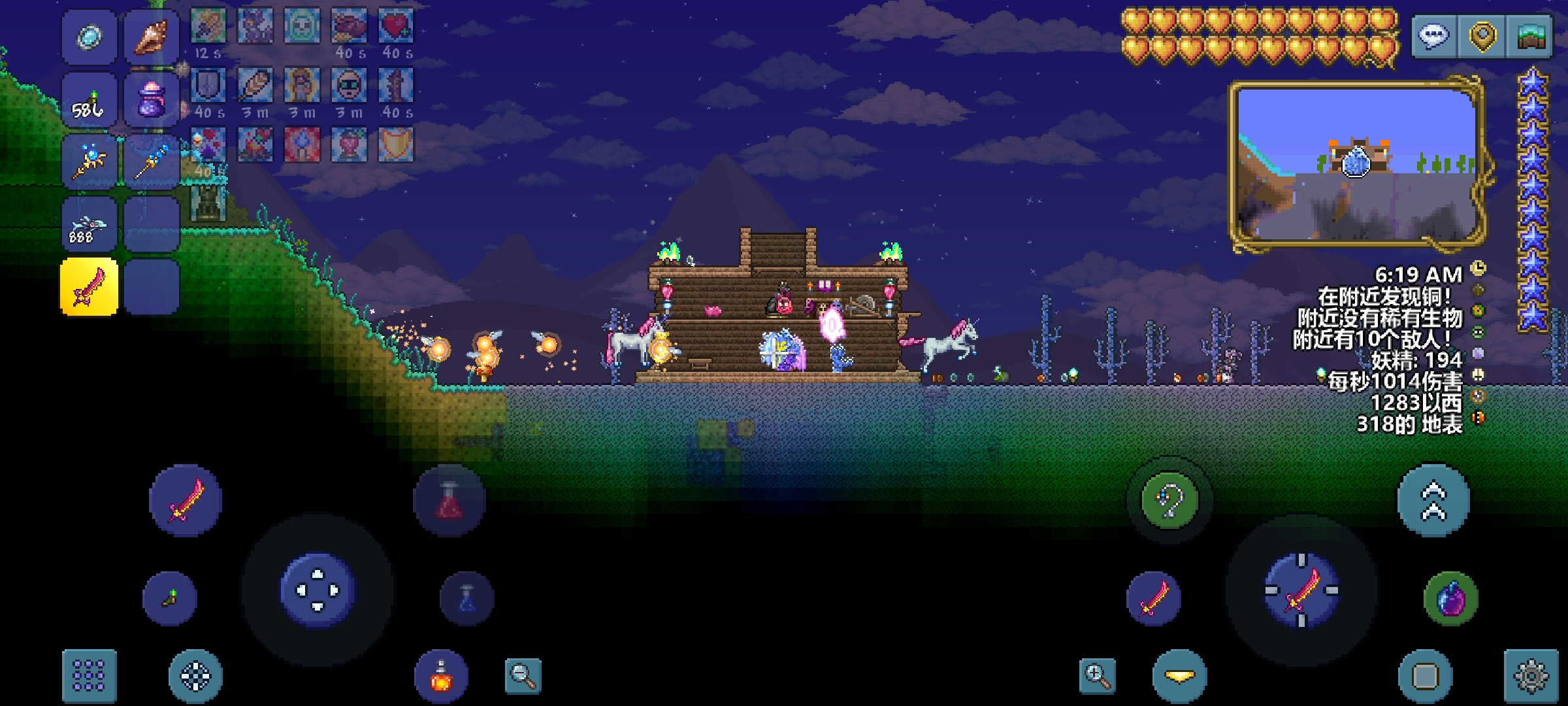Tap the smart cursor crosshair button
Screen dimensions: 1568x706
pyautogui.click(x=195, y=675)
